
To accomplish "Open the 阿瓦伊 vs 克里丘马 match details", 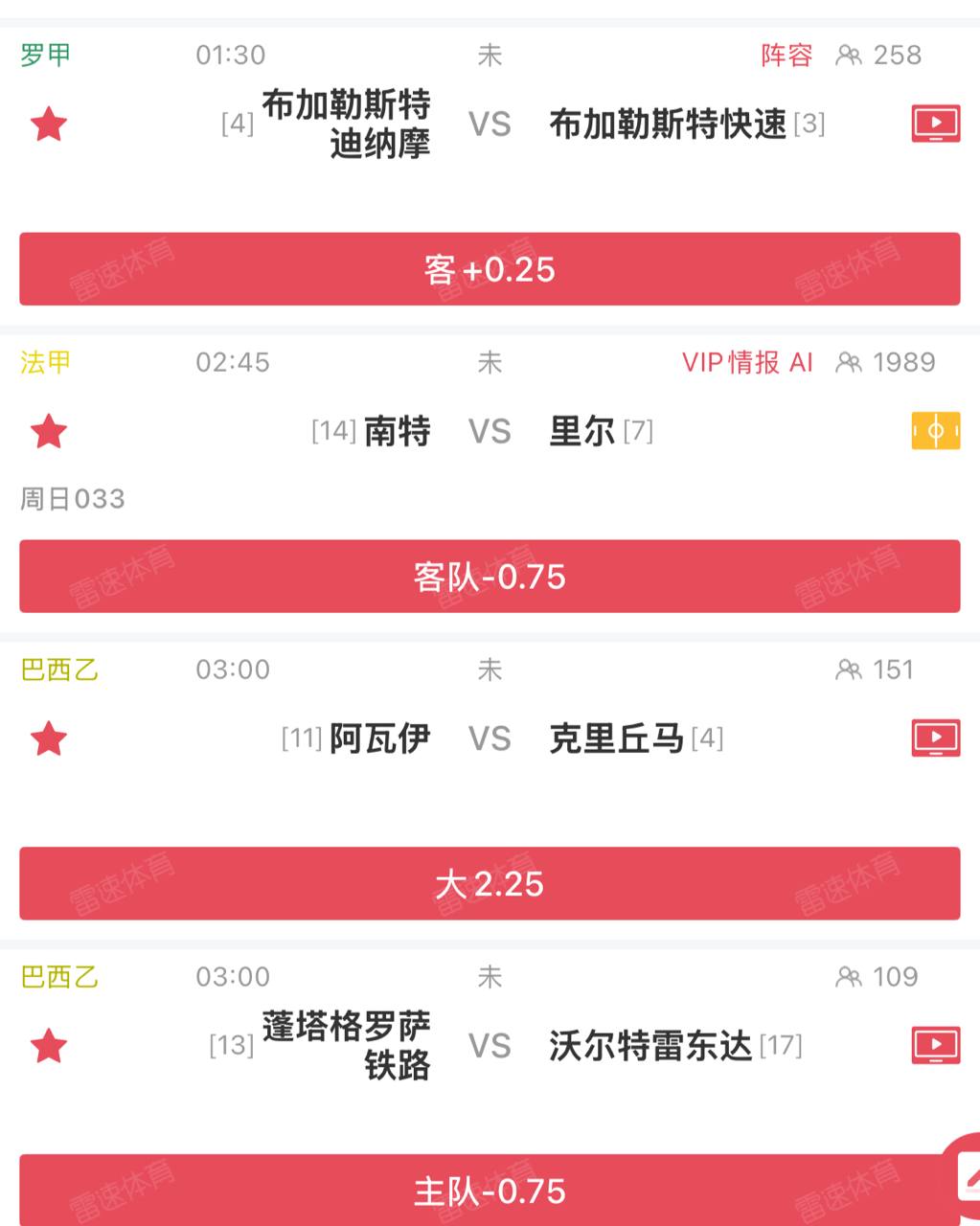I will pyautogui.click(x=490, y=739).
